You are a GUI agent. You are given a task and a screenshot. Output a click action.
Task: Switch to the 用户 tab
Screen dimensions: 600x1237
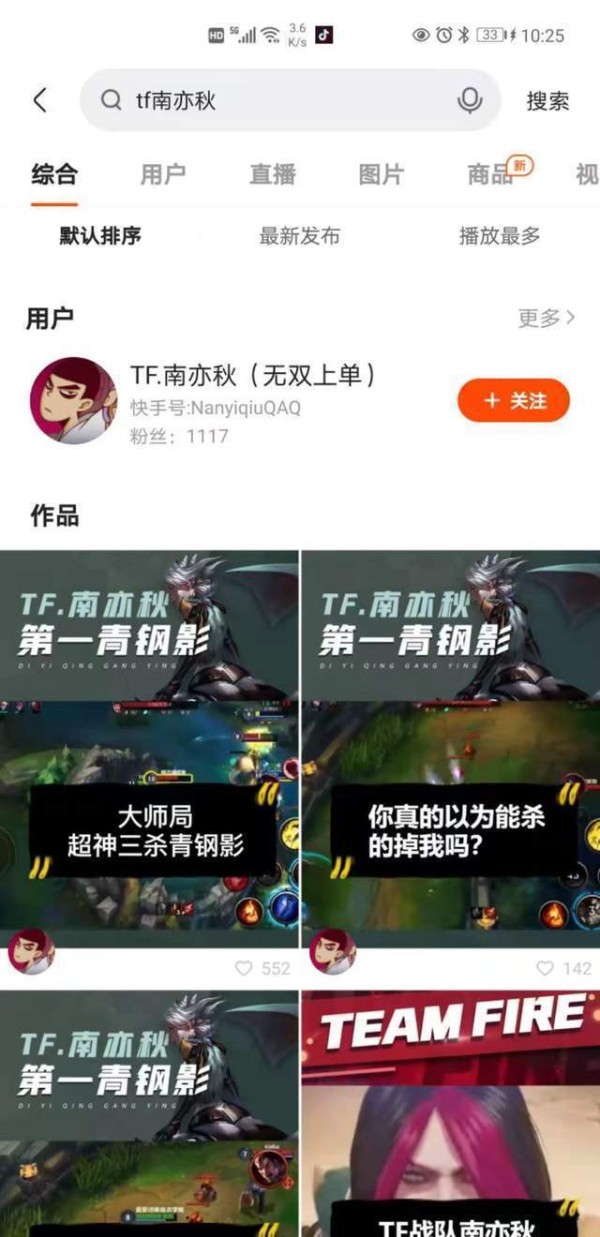(163, 174)
